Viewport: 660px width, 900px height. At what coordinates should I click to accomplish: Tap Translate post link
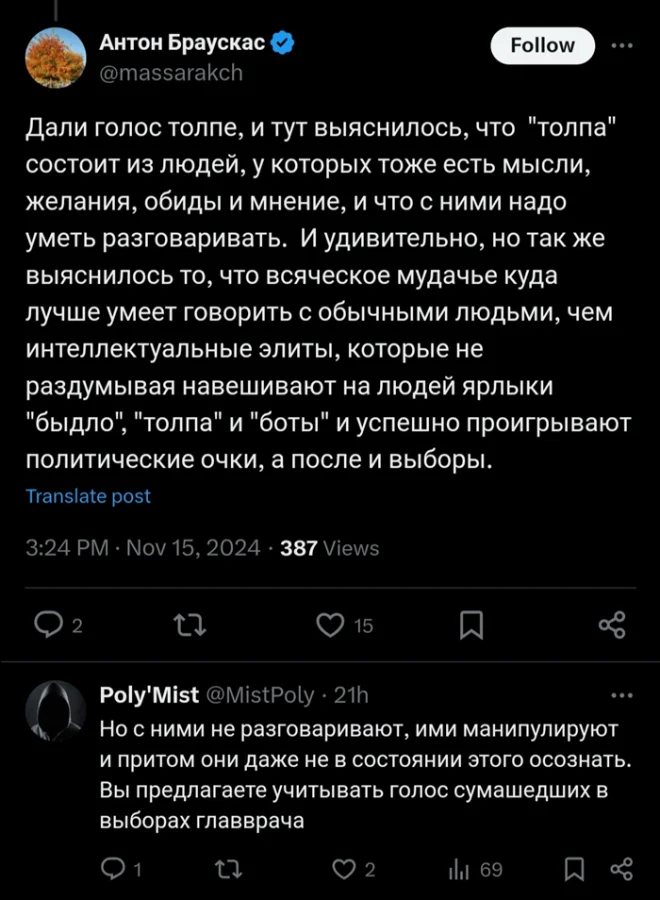coord(88,496)
